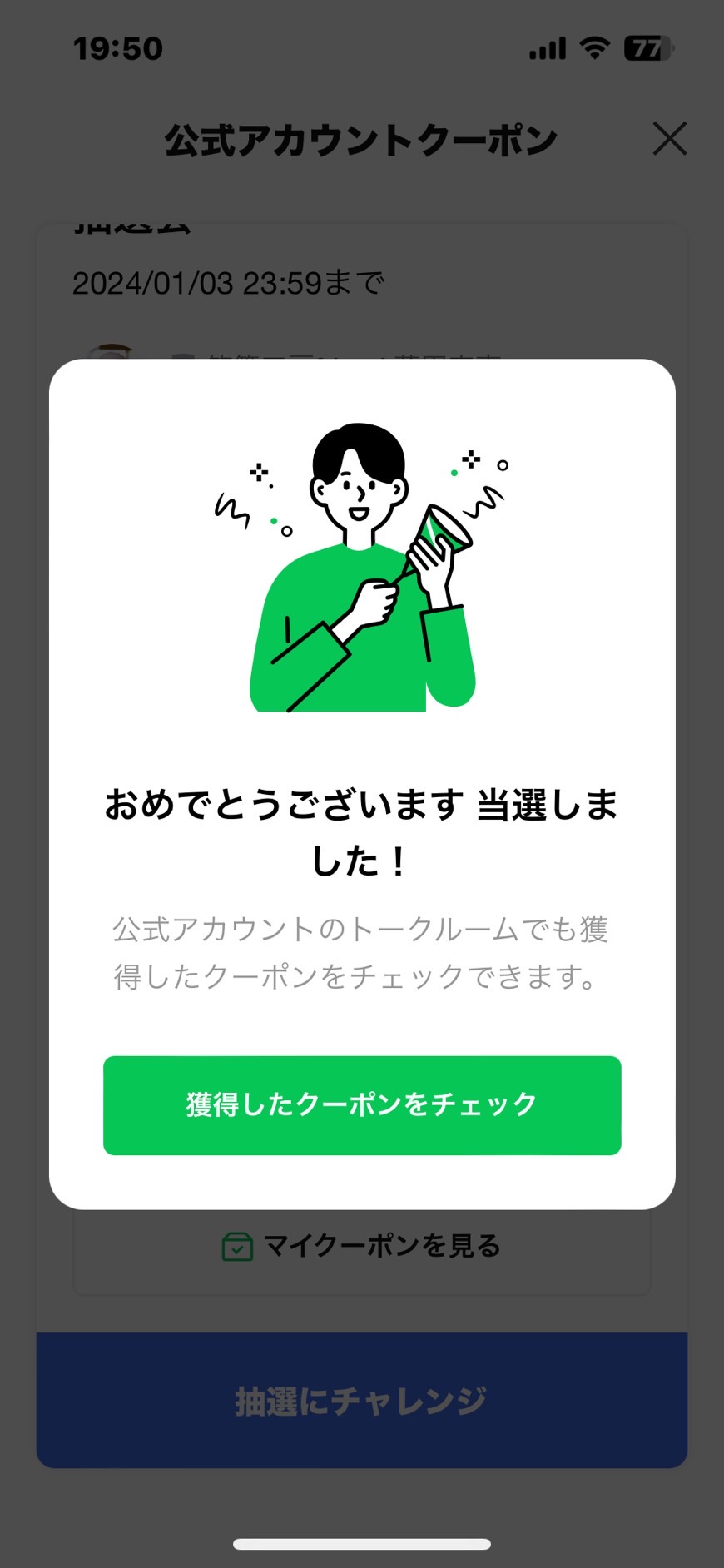Tap 抽選にチャレンジ button
This screenshot has height=1568, width=724.
(362, 1402)
